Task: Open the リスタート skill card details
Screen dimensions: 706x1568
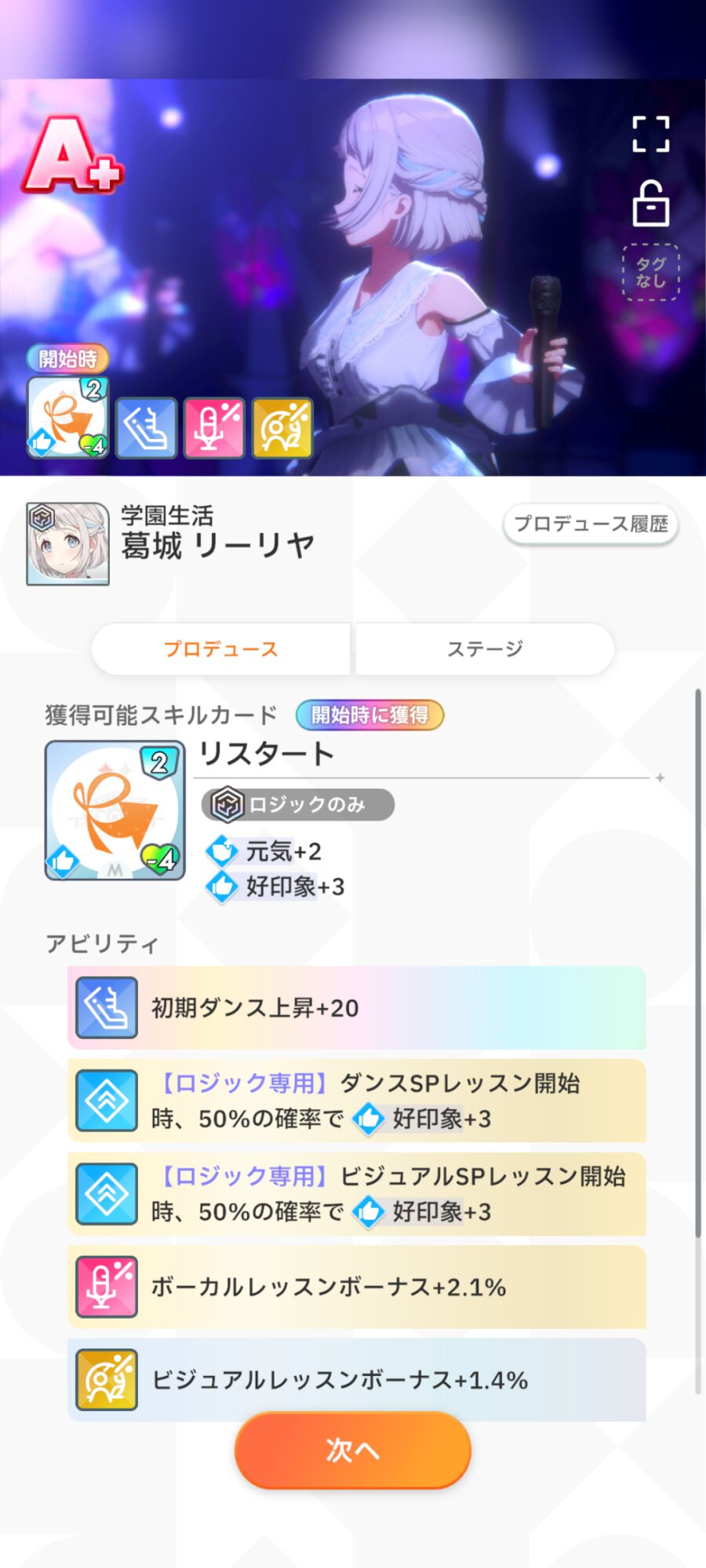Action: (115, 810)
